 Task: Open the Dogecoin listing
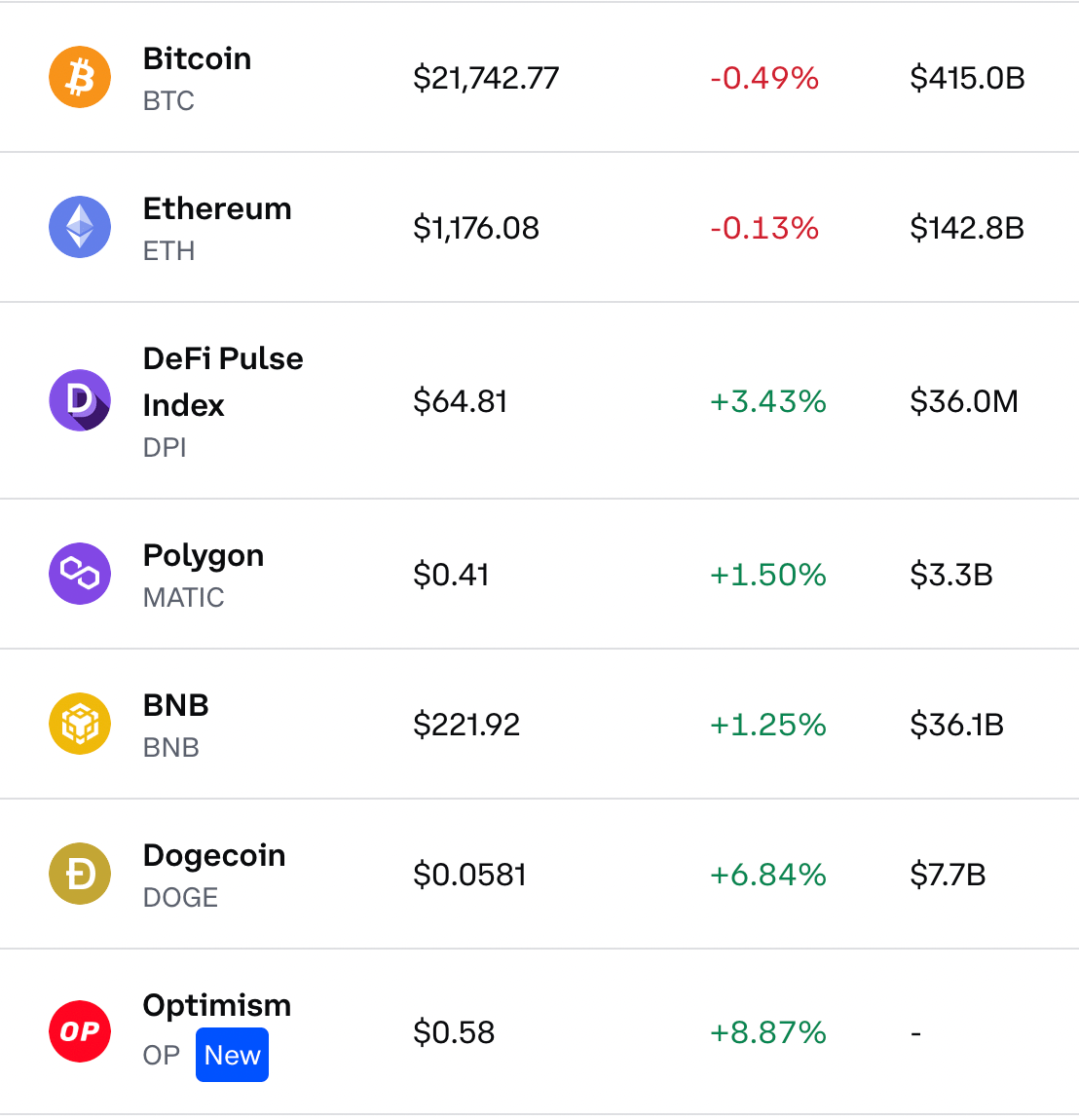pyautogui.click(x=214, y=875)
